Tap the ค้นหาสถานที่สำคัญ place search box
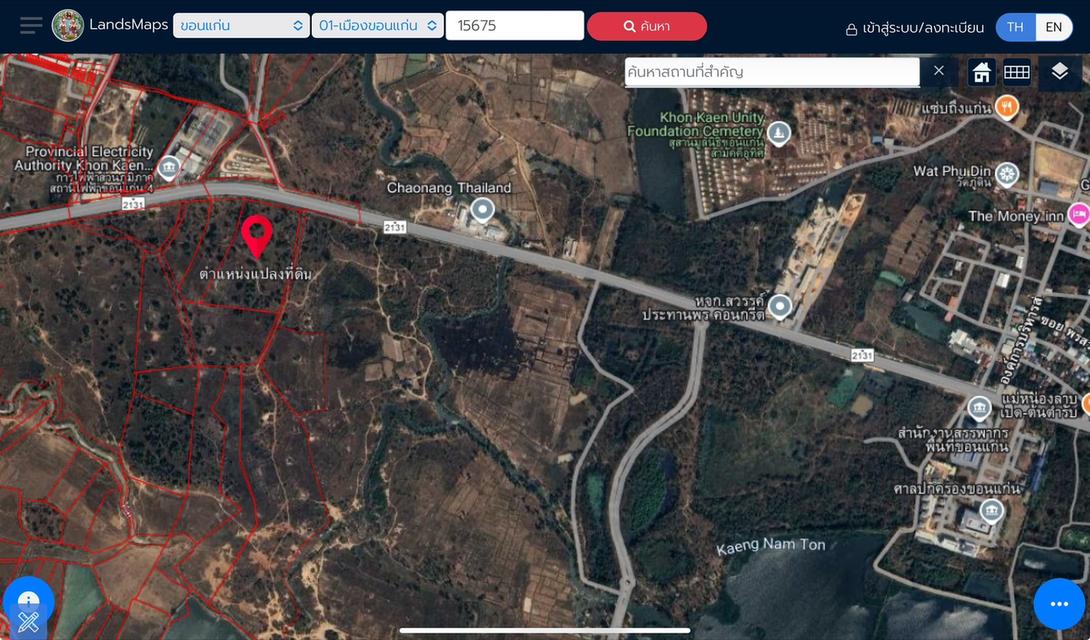 771,72
